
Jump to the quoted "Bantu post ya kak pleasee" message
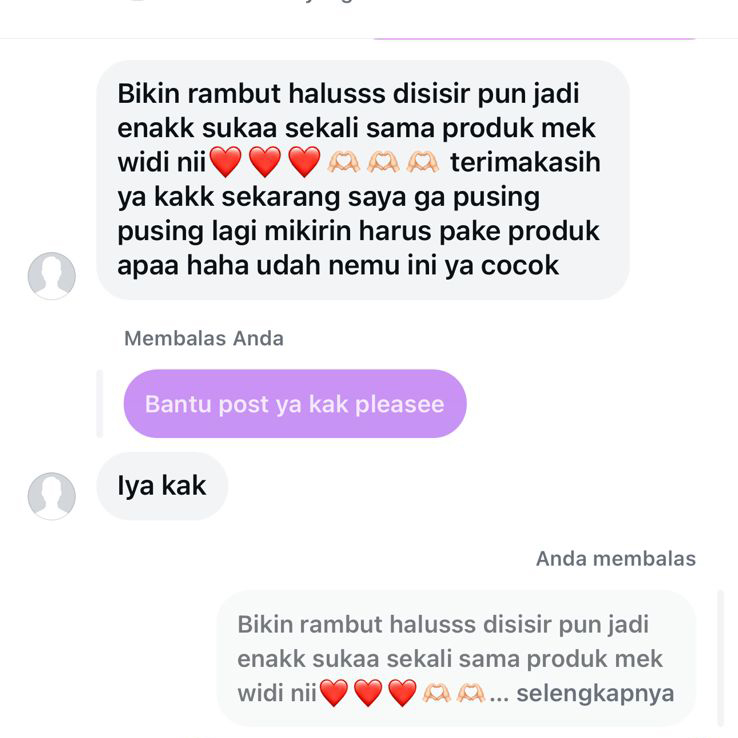[294, 404]
